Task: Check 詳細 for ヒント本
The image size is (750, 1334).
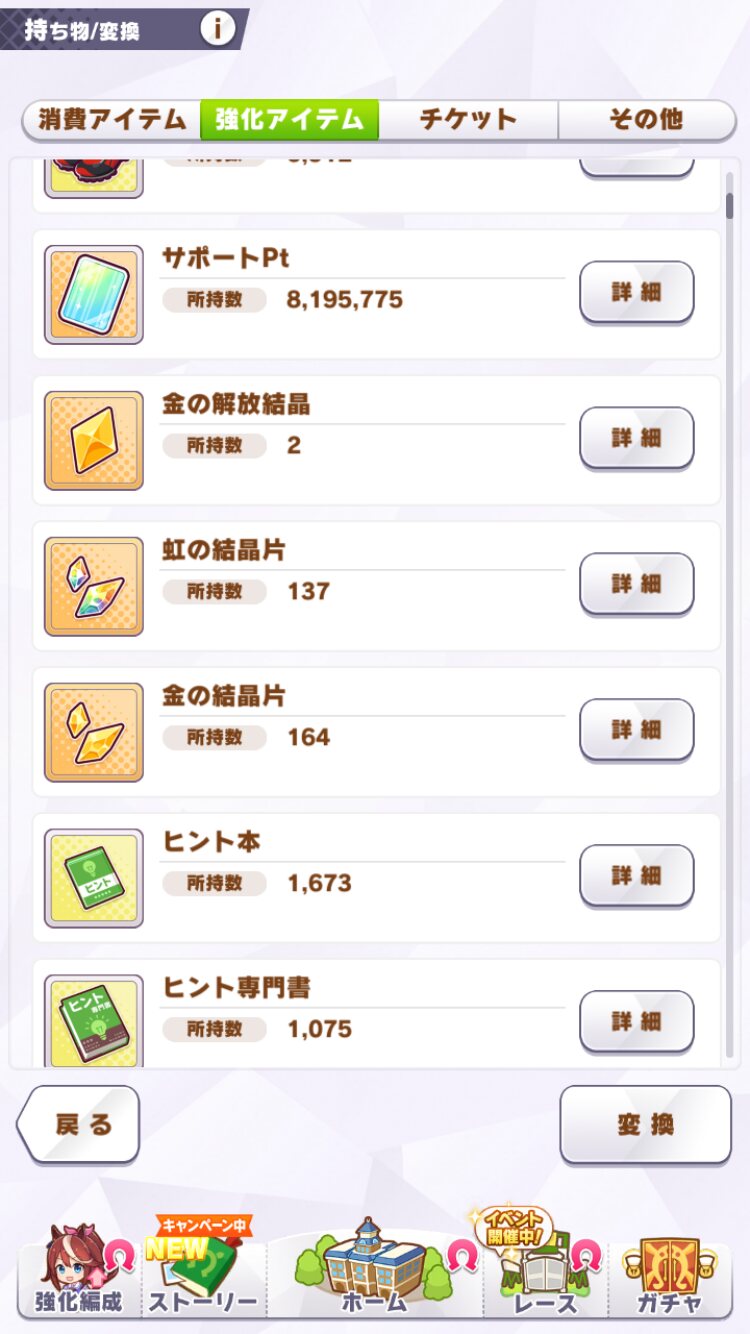Action: point(637,876)
